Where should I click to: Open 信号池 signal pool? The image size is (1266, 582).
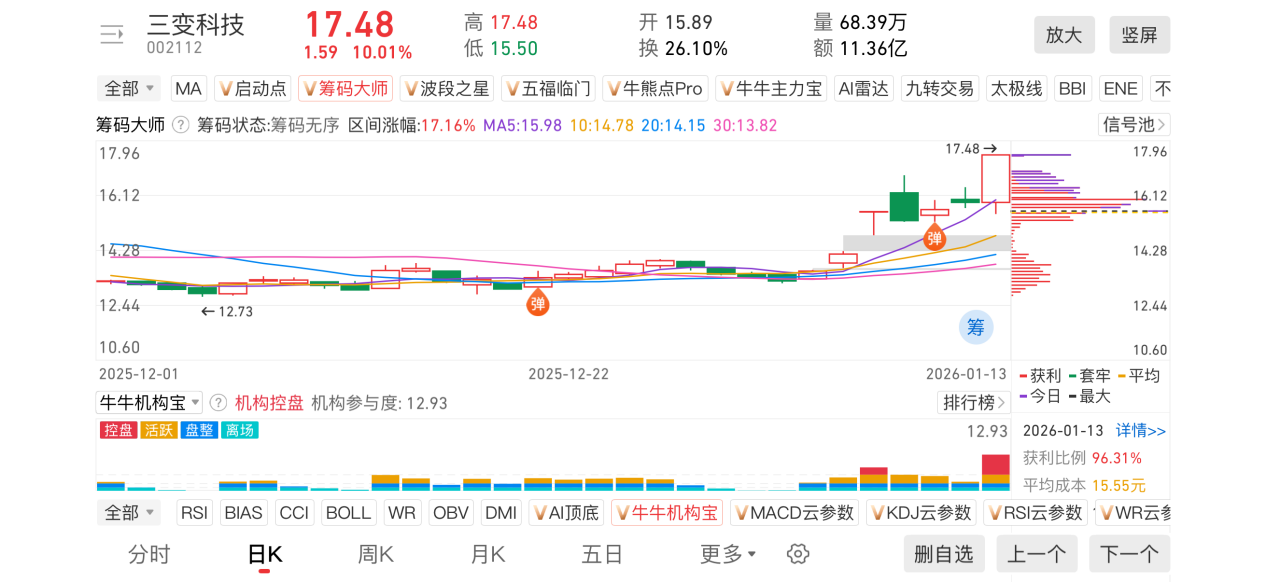1134,125
